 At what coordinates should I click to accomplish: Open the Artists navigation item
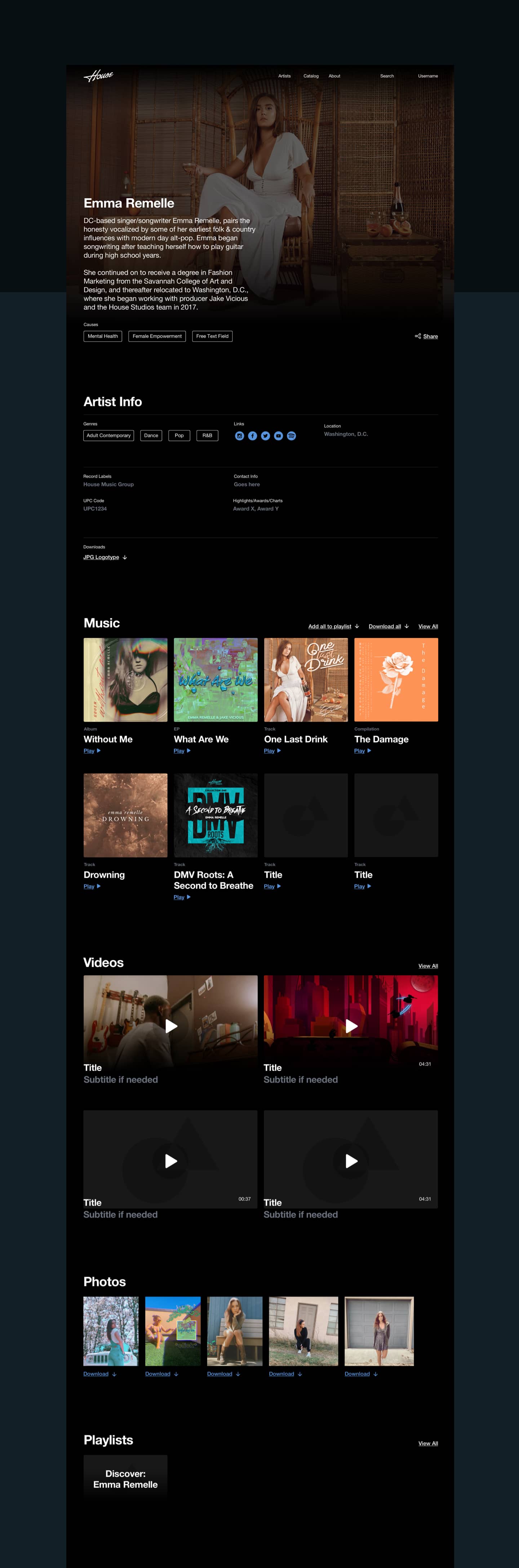pos(284,76)
